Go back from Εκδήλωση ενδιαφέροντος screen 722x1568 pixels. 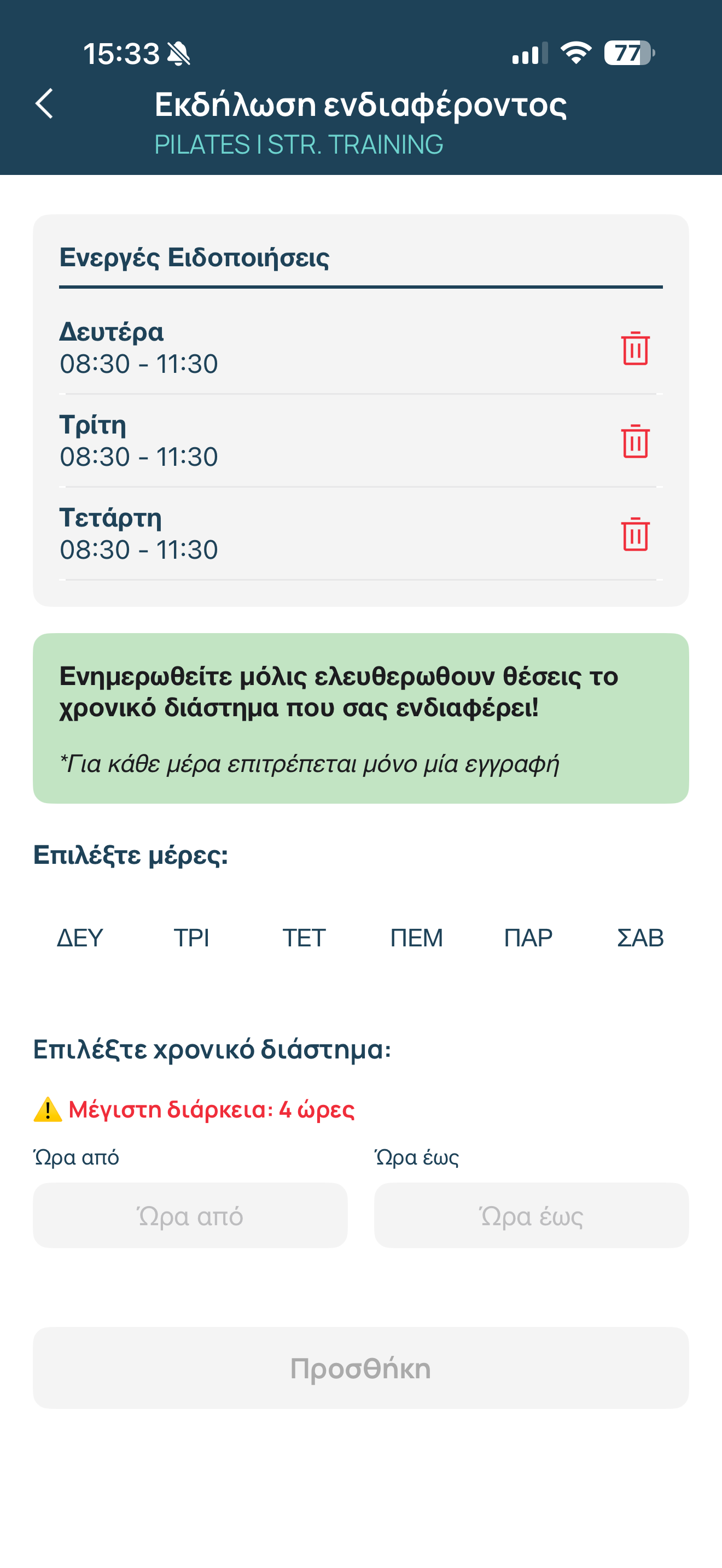click(x=44, y=103)
